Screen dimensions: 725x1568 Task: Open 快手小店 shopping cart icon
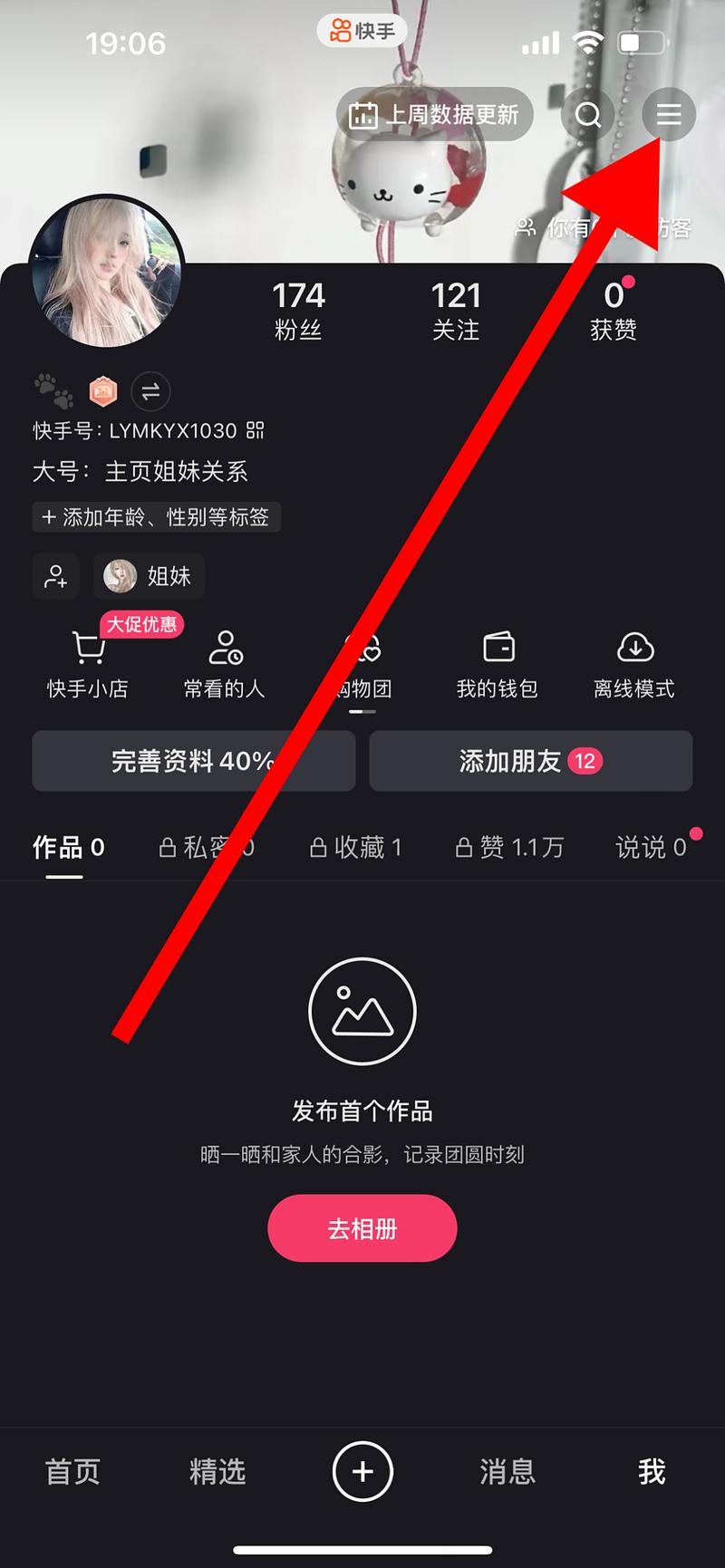pos(87,648)
